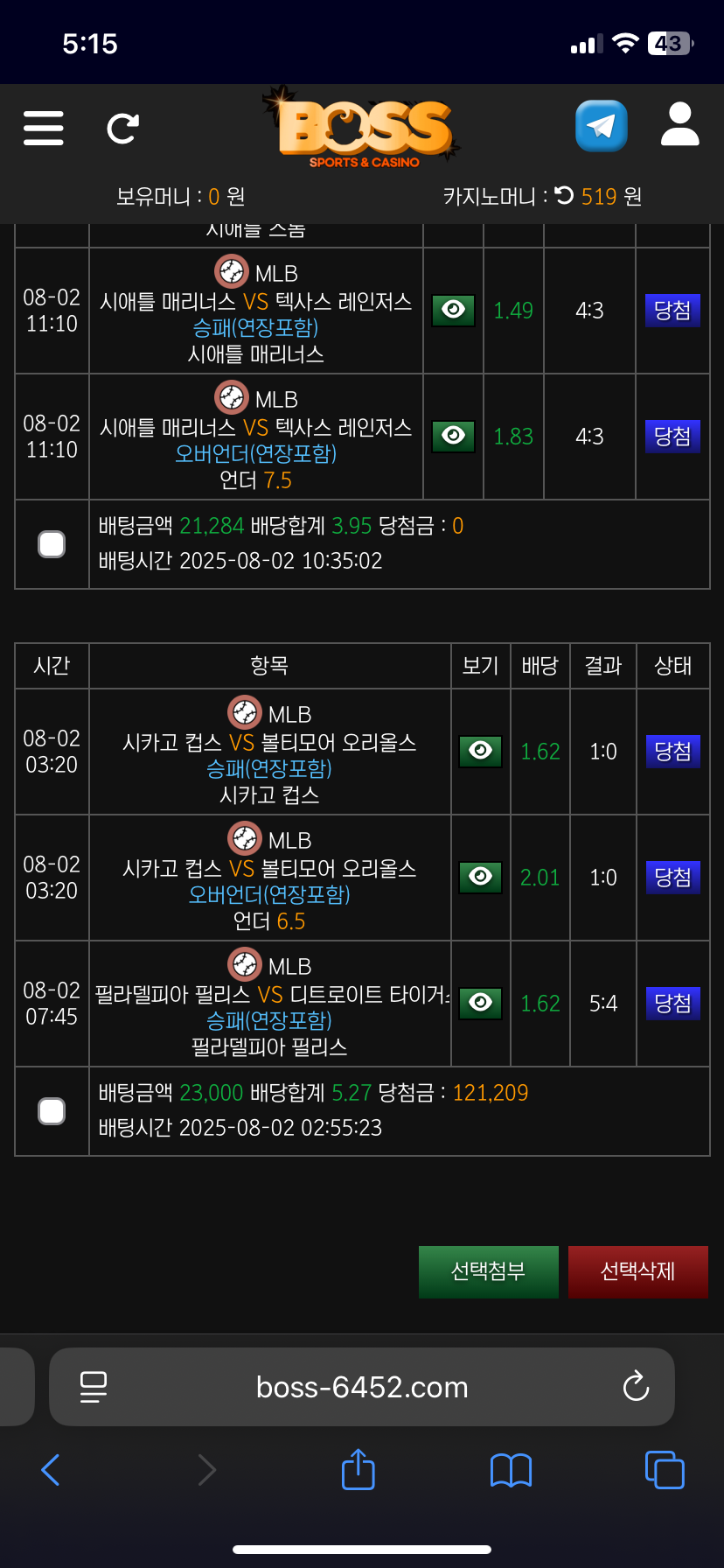Select the bet slip placed at 10:35:02
The image size is (724, 1568).
(52, 544)
